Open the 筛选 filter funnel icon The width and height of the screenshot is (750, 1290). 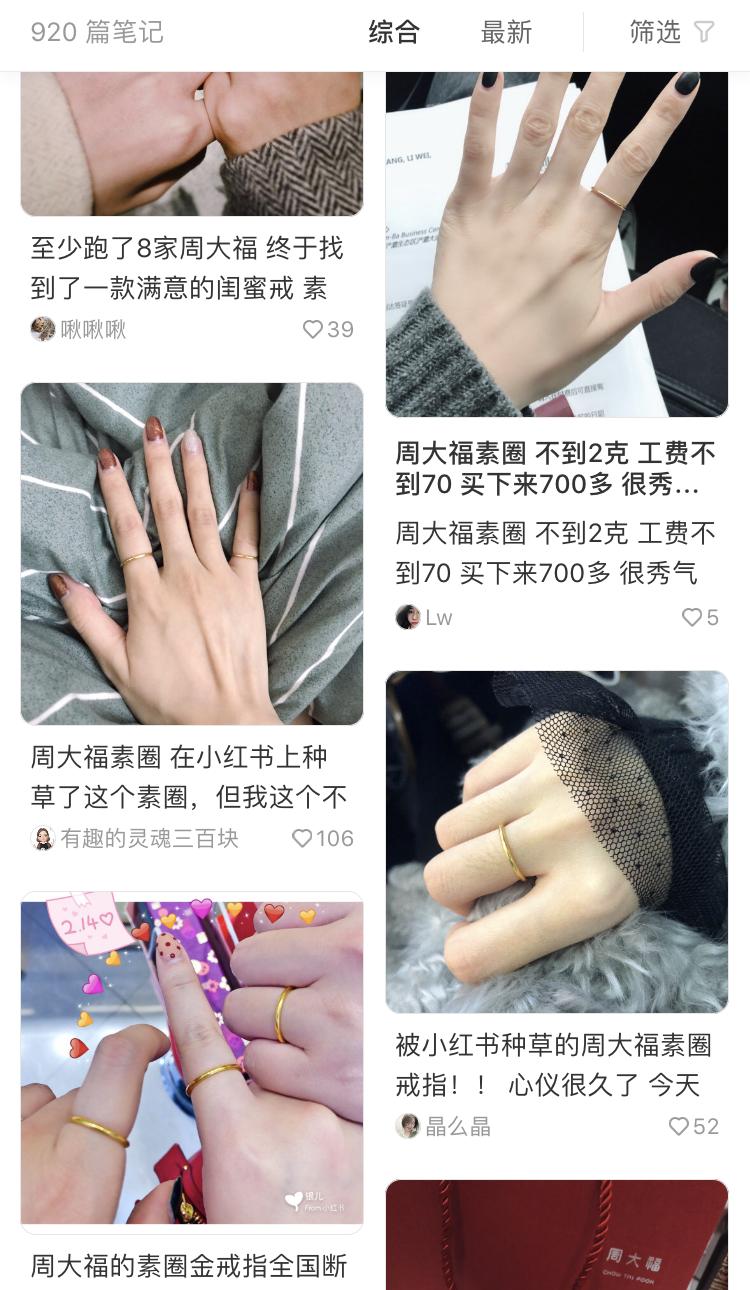(x=704, y=32)
